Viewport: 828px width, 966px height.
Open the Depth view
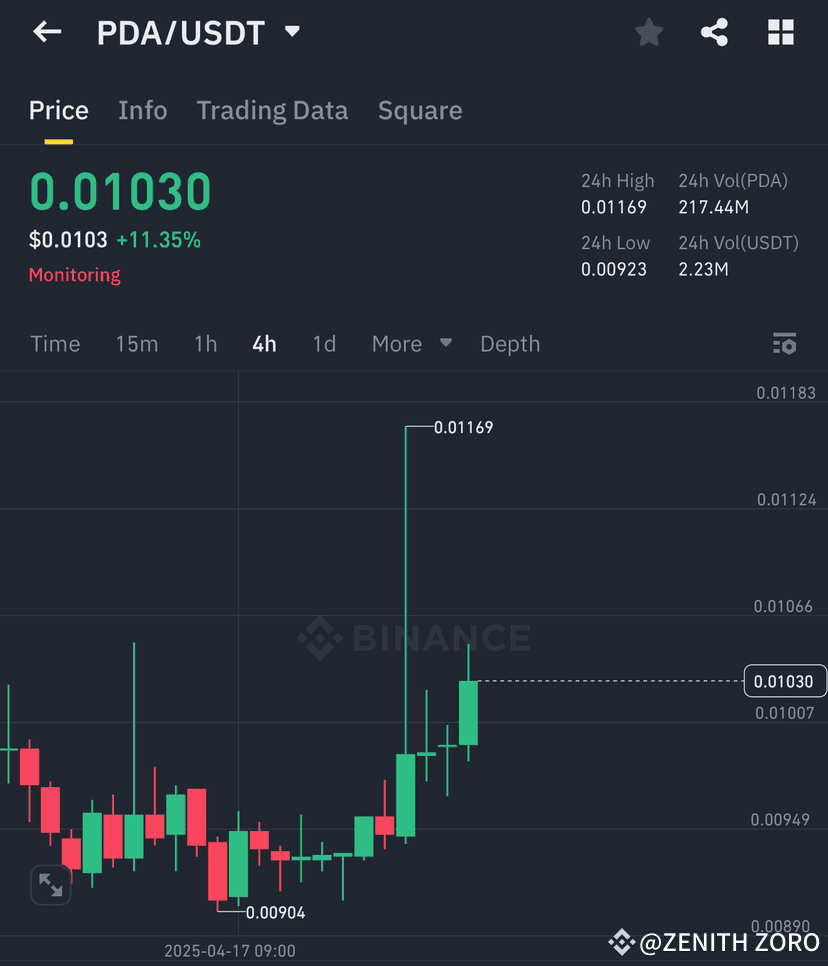click(x=509, y=343)
